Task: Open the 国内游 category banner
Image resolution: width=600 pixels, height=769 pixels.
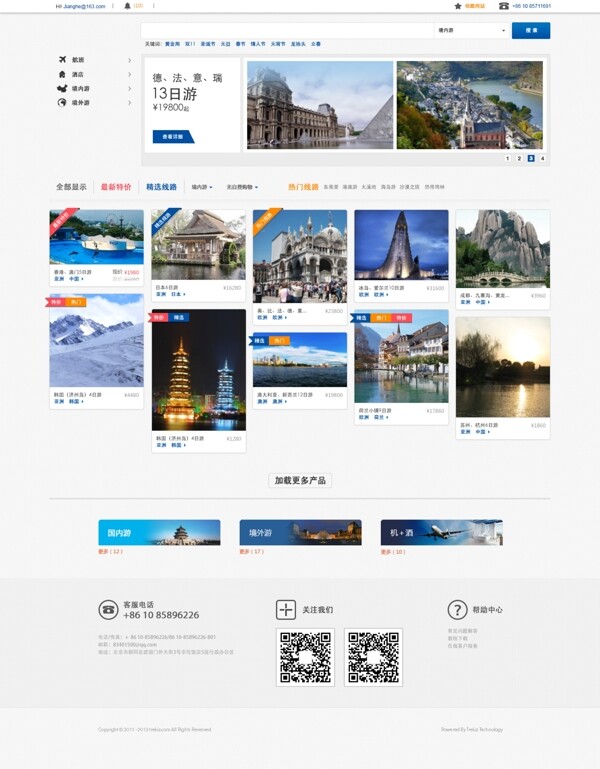Action: [159, 532]
